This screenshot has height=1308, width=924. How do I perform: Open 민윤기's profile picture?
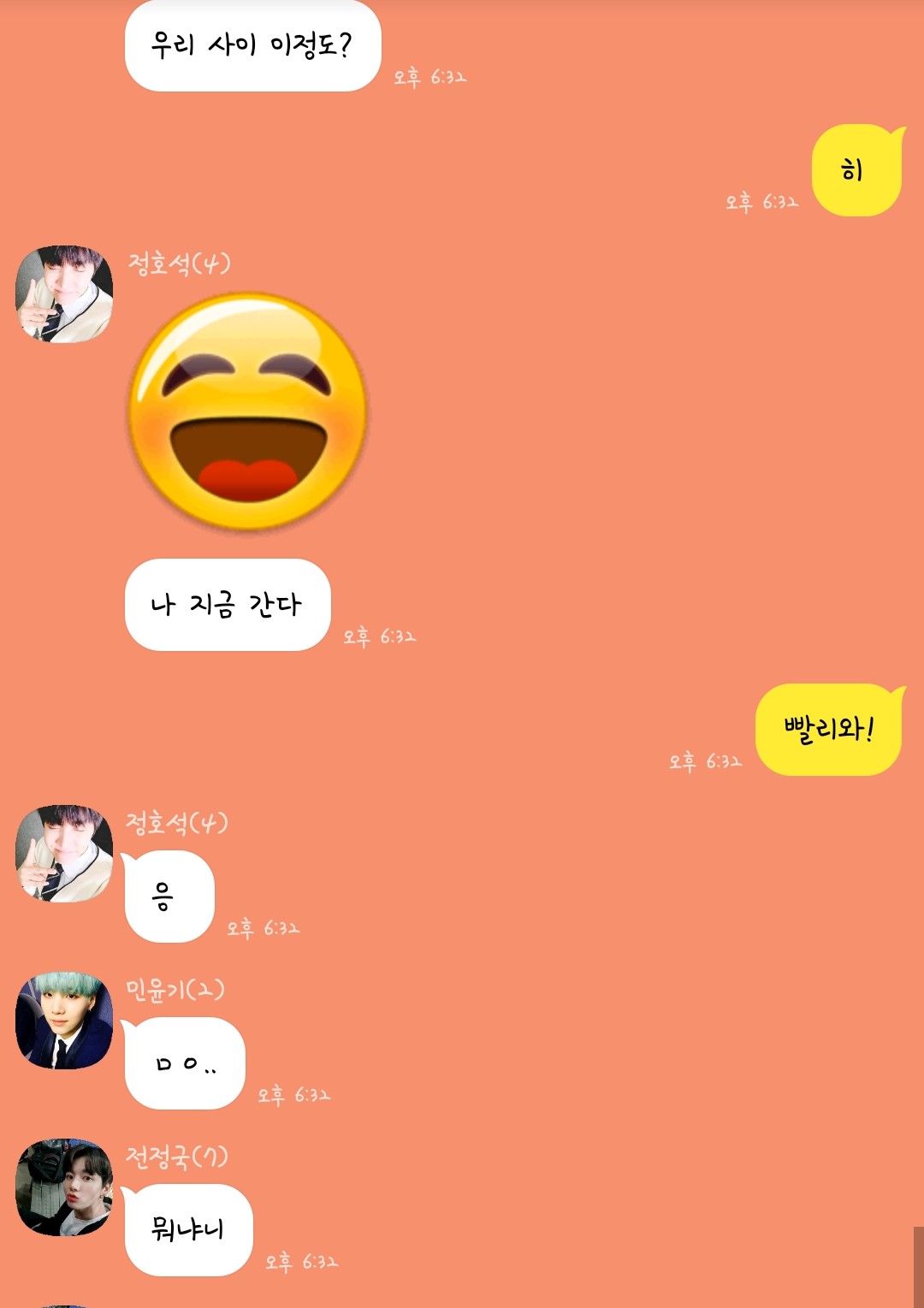[64, 1020]
